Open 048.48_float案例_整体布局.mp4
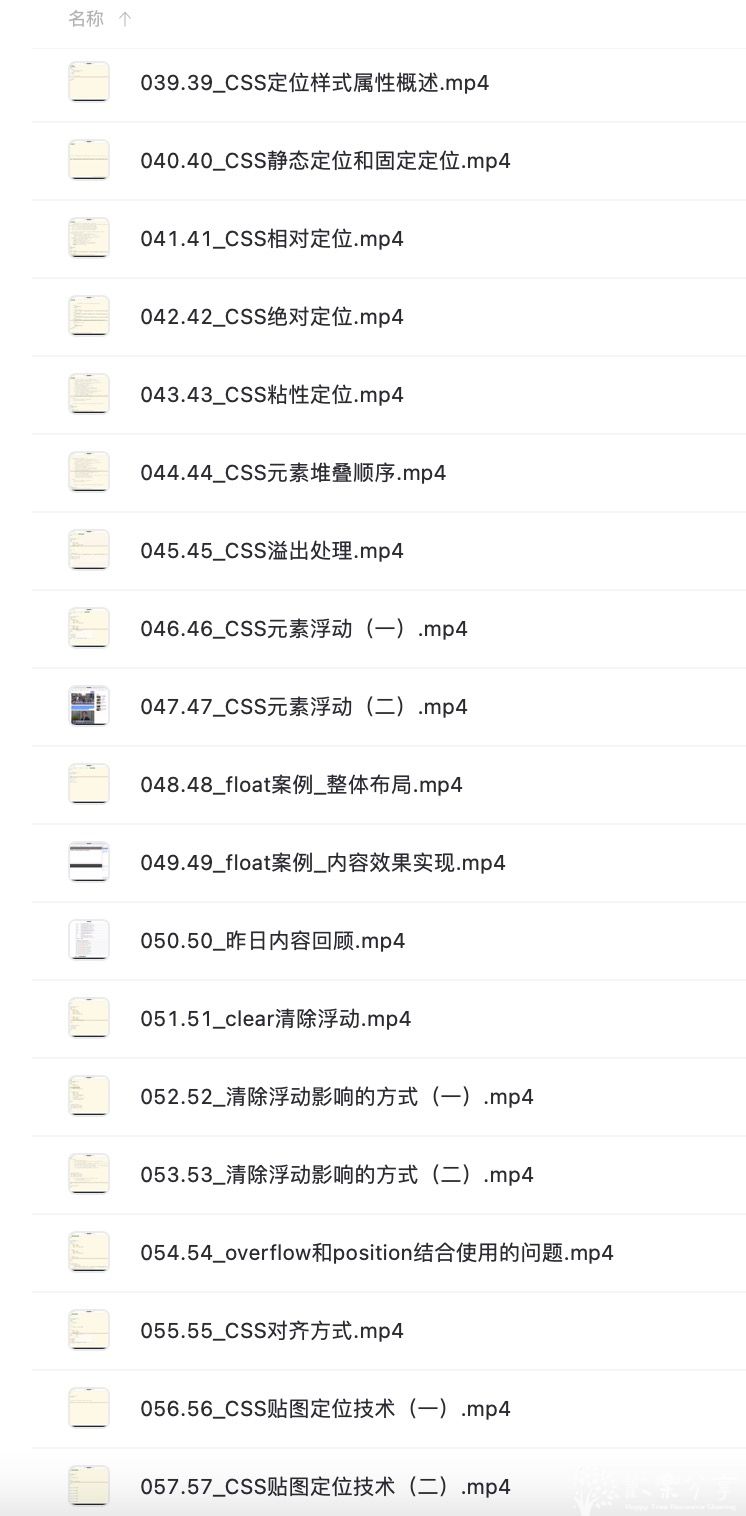 [x=301, y=785]
